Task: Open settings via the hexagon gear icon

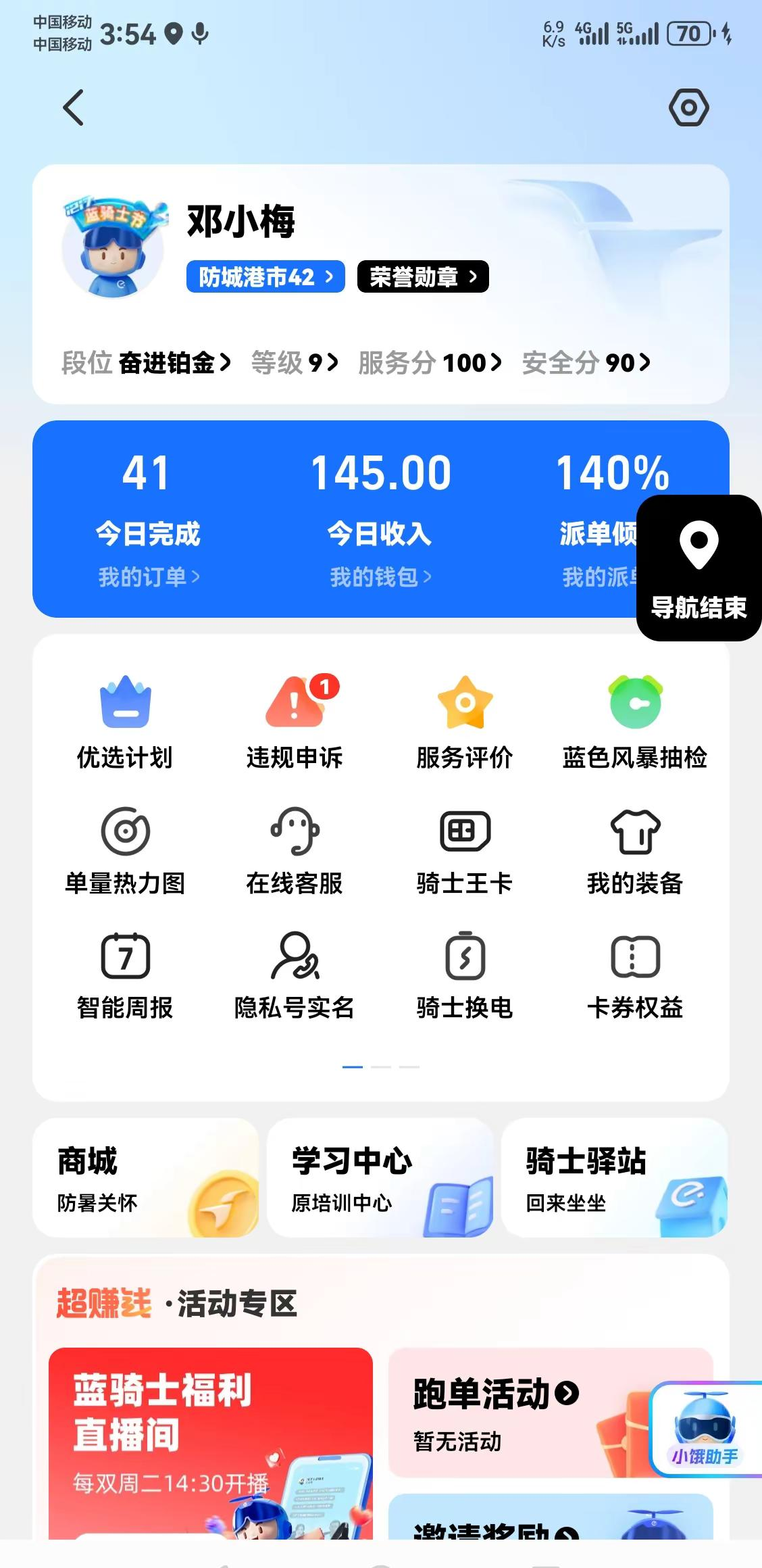Action: pyautogui.click(x=688, y=107)
